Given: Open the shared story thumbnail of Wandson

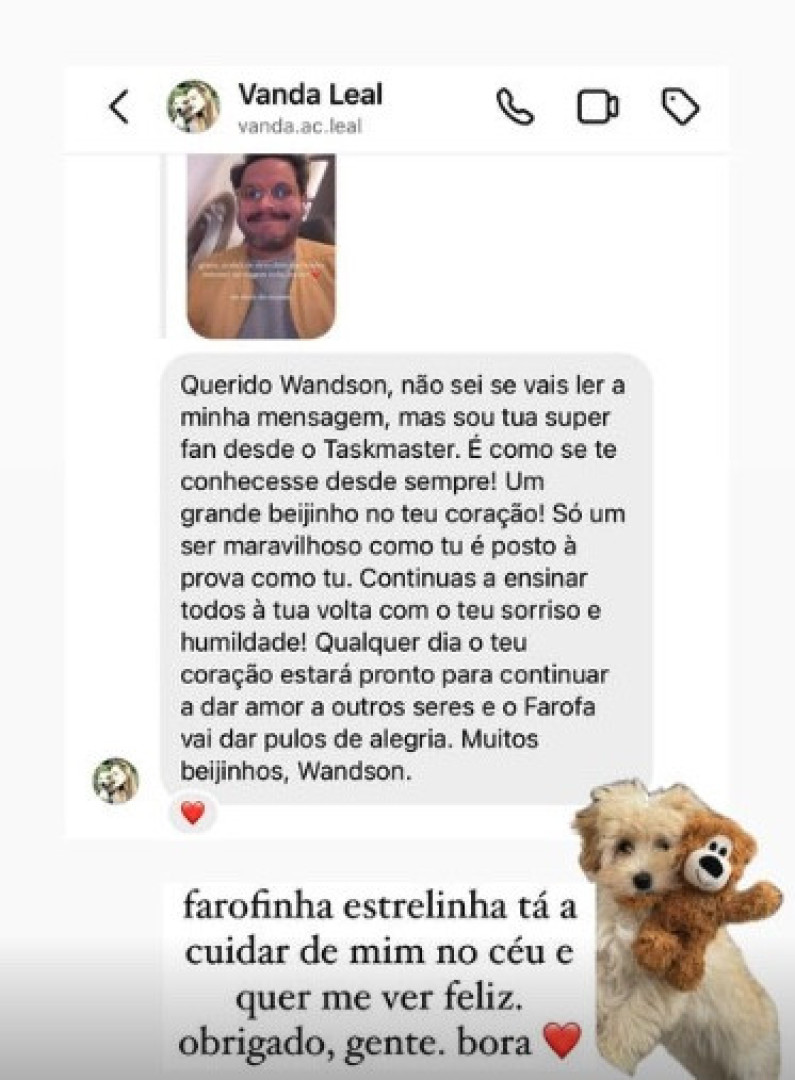Looking at the screenshot, I should pyautogui.click(x=261, y=246).
